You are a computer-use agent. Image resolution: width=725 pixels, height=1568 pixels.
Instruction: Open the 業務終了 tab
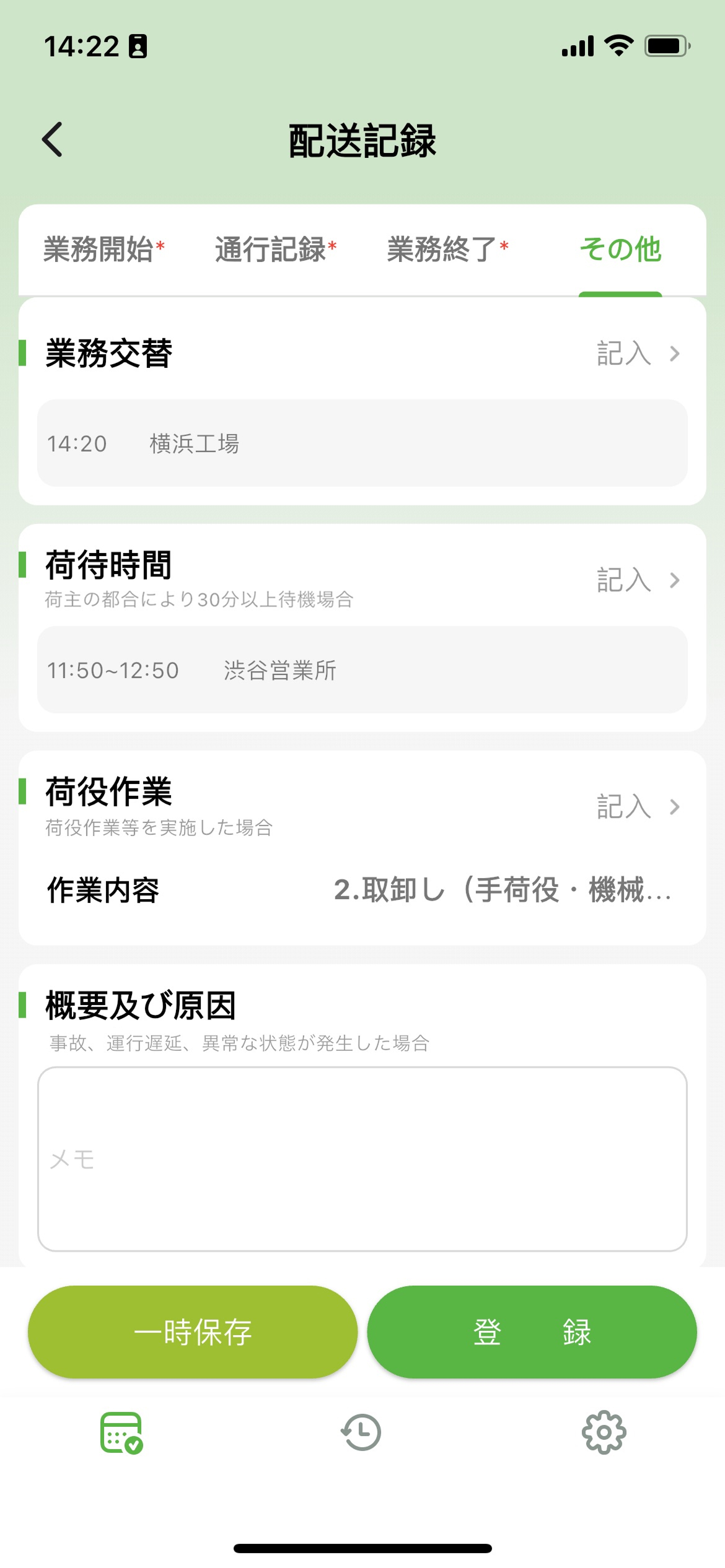pyautogui.click(x=447, y=246)
